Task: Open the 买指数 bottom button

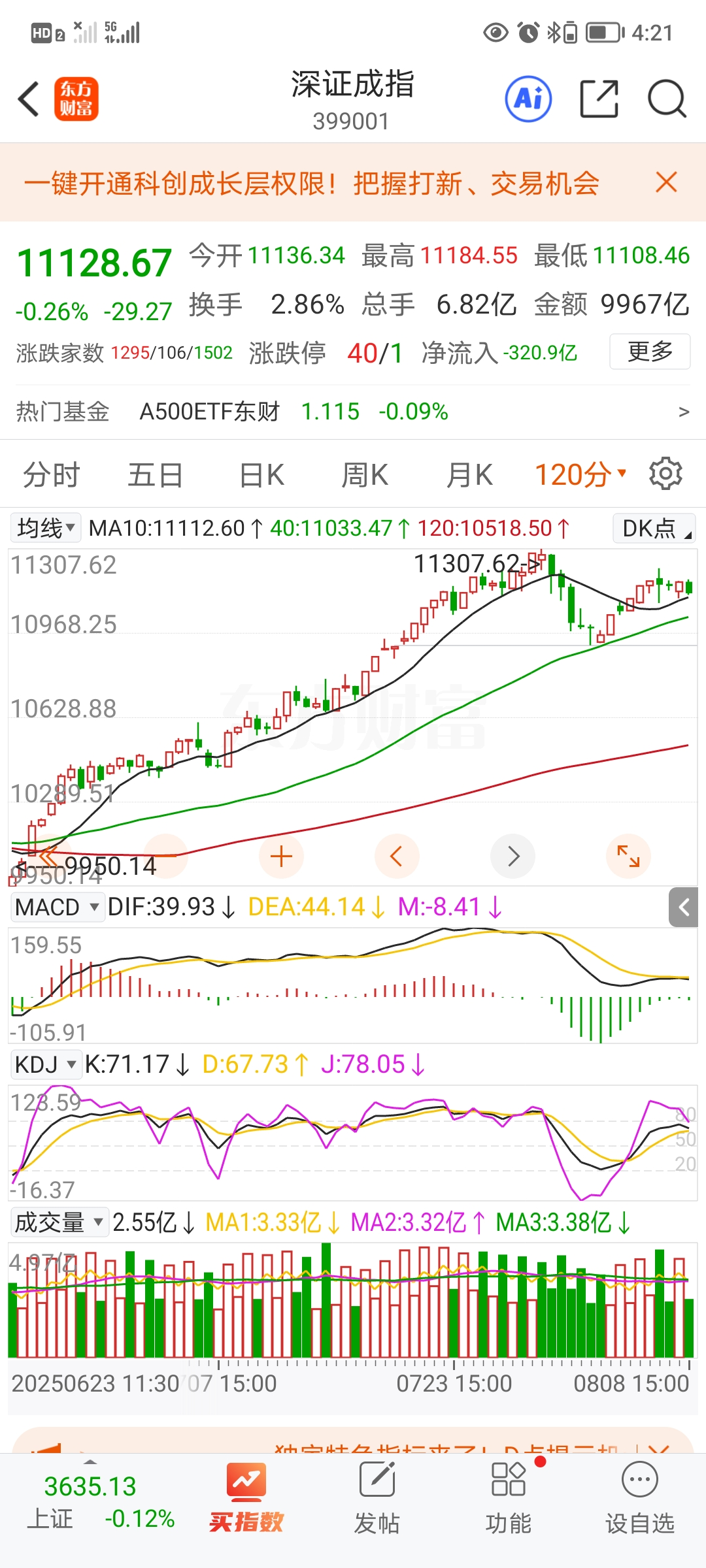Action: tap(246, 1495)
